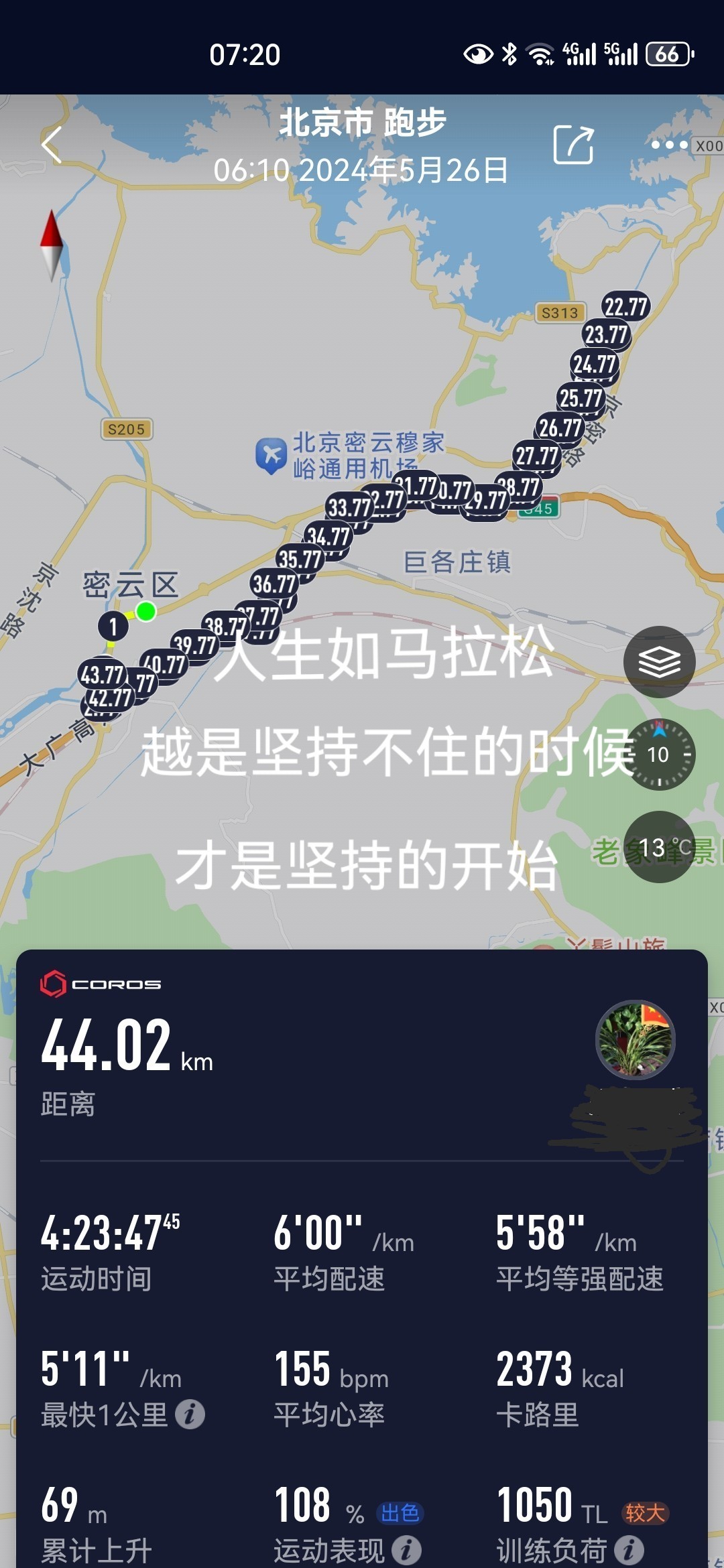Go back using the top-left arrow

(x=52, y=145)
